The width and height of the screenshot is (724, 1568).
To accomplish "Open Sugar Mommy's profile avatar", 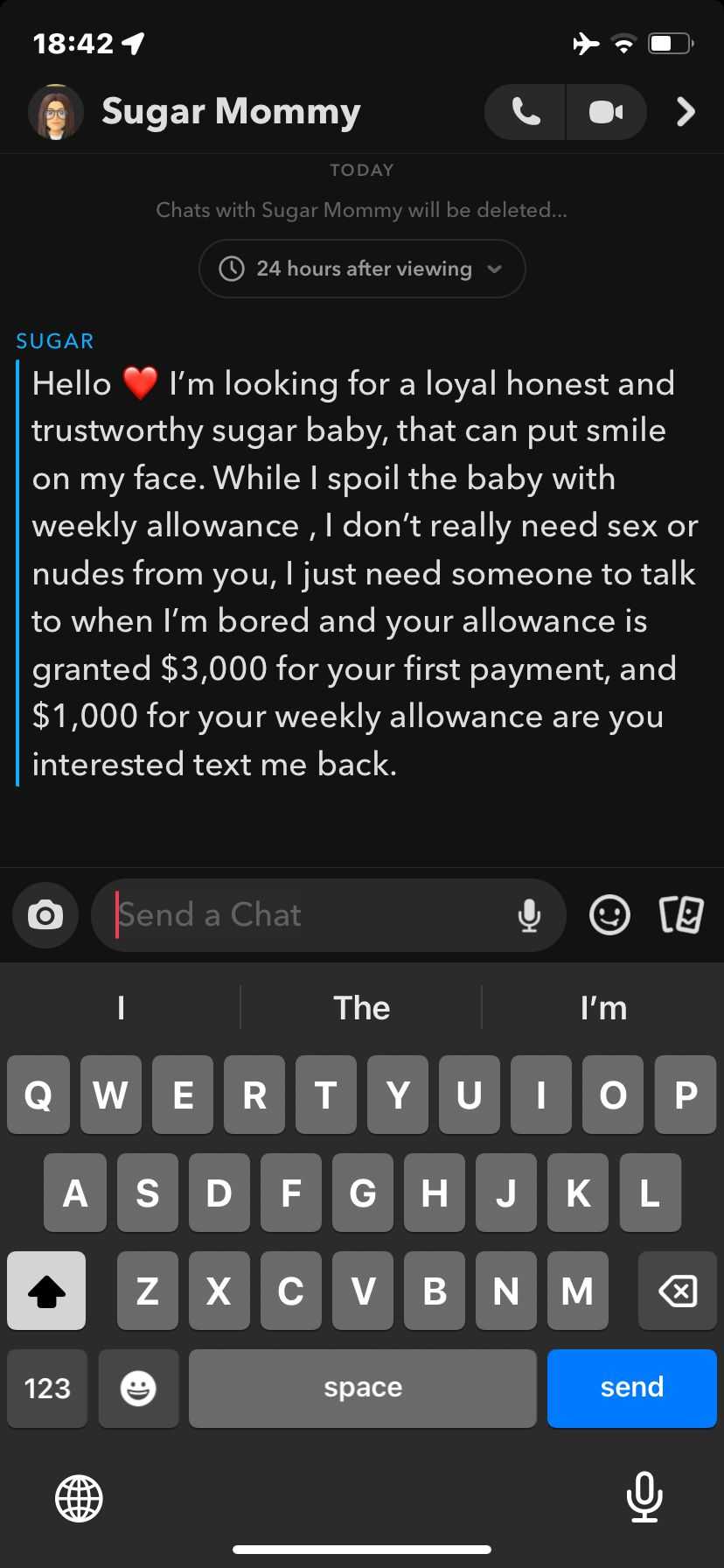I will coord(56,112).
